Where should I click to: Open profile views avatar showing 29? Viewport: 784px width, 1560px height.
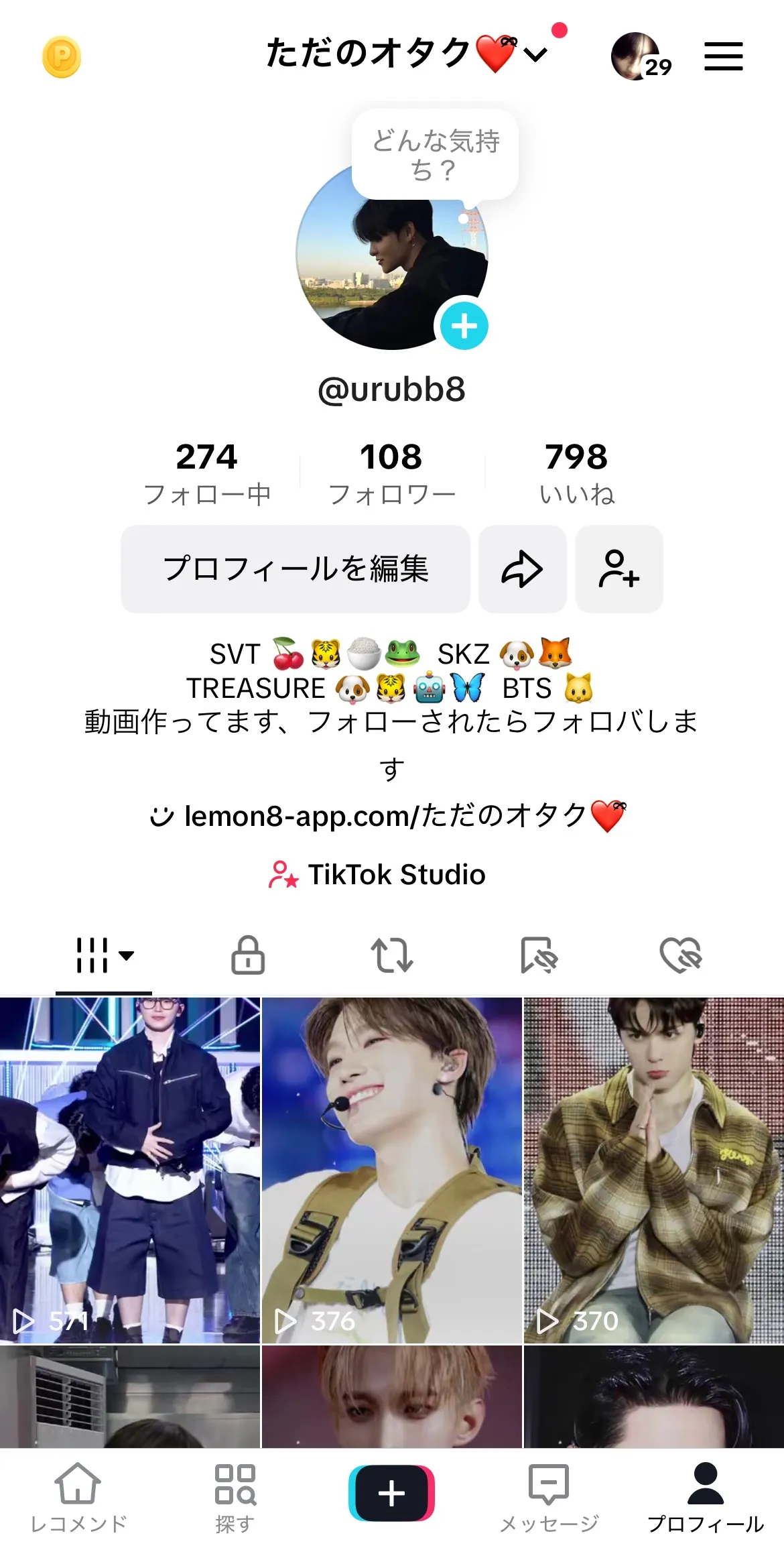tap(637, 56)
